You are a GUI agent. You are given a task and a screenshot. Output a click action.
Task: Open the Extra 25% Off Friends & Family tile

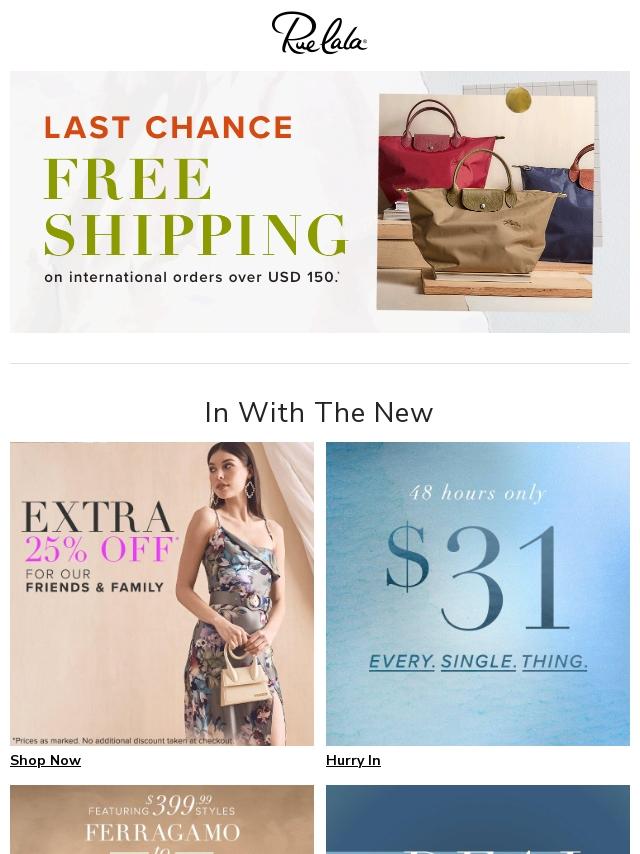coord(161,593)
